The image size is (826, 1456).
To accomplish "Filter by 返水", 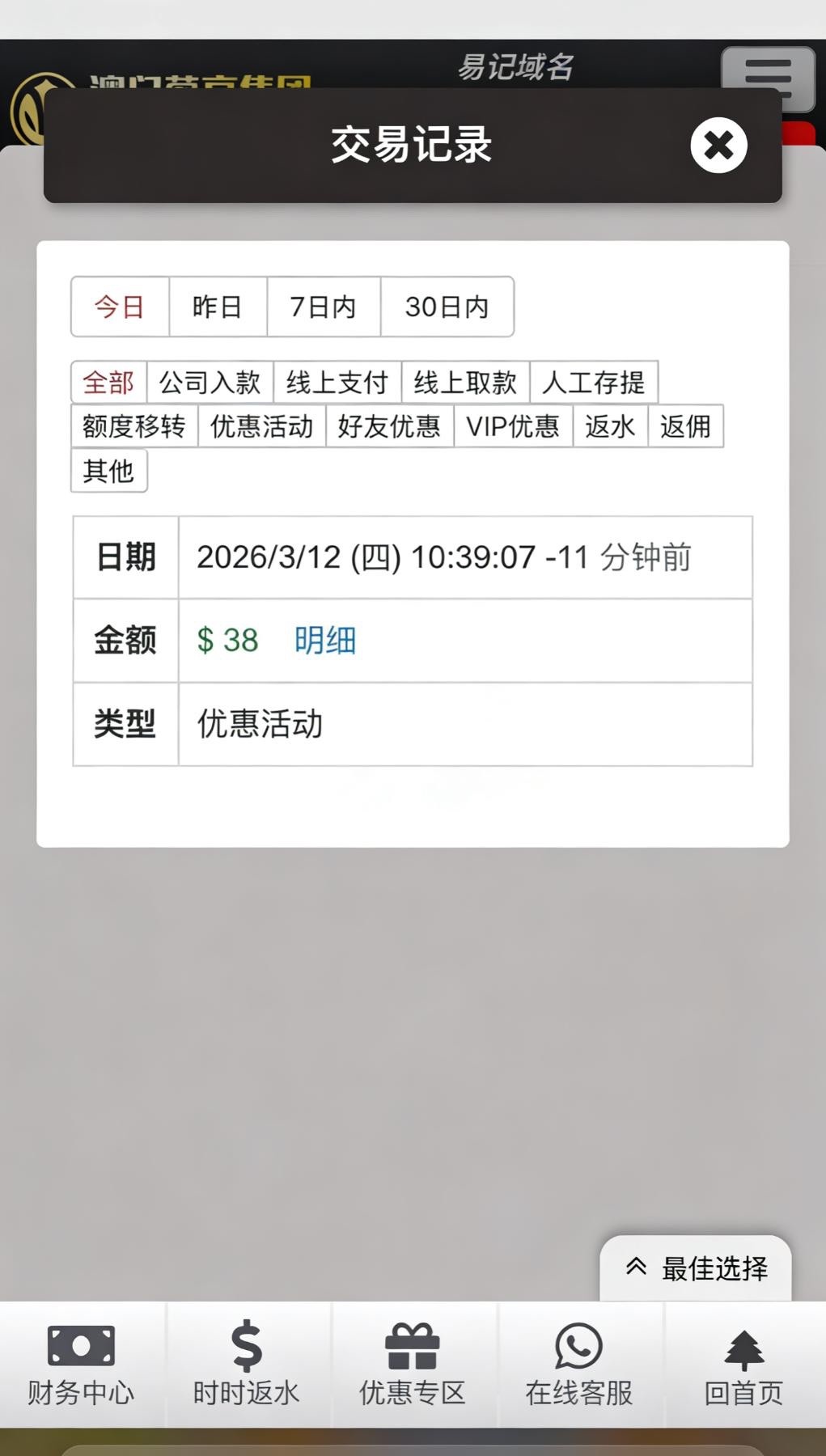I will click(610, 426).
